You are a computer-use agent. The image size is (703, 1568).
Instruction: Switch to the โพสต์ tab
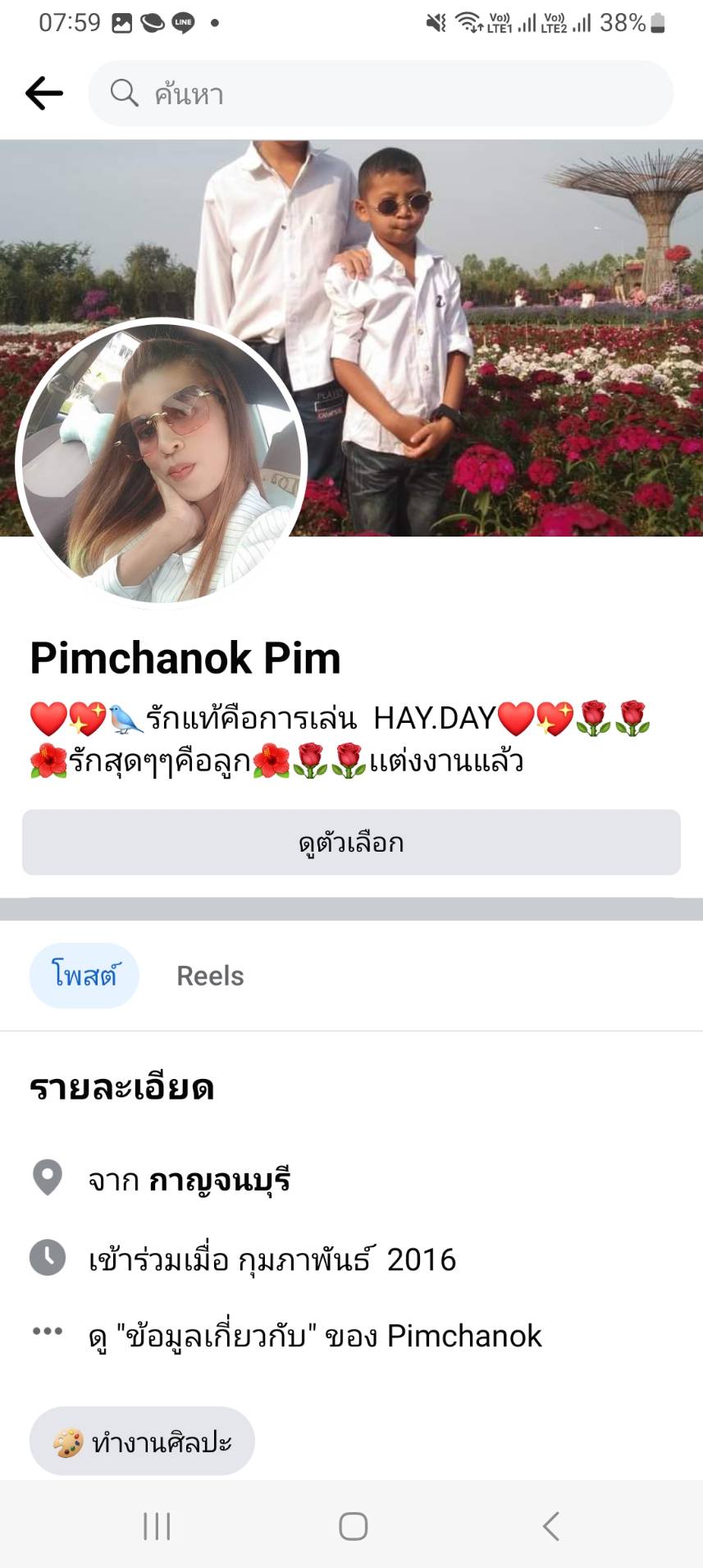(84, 976)
